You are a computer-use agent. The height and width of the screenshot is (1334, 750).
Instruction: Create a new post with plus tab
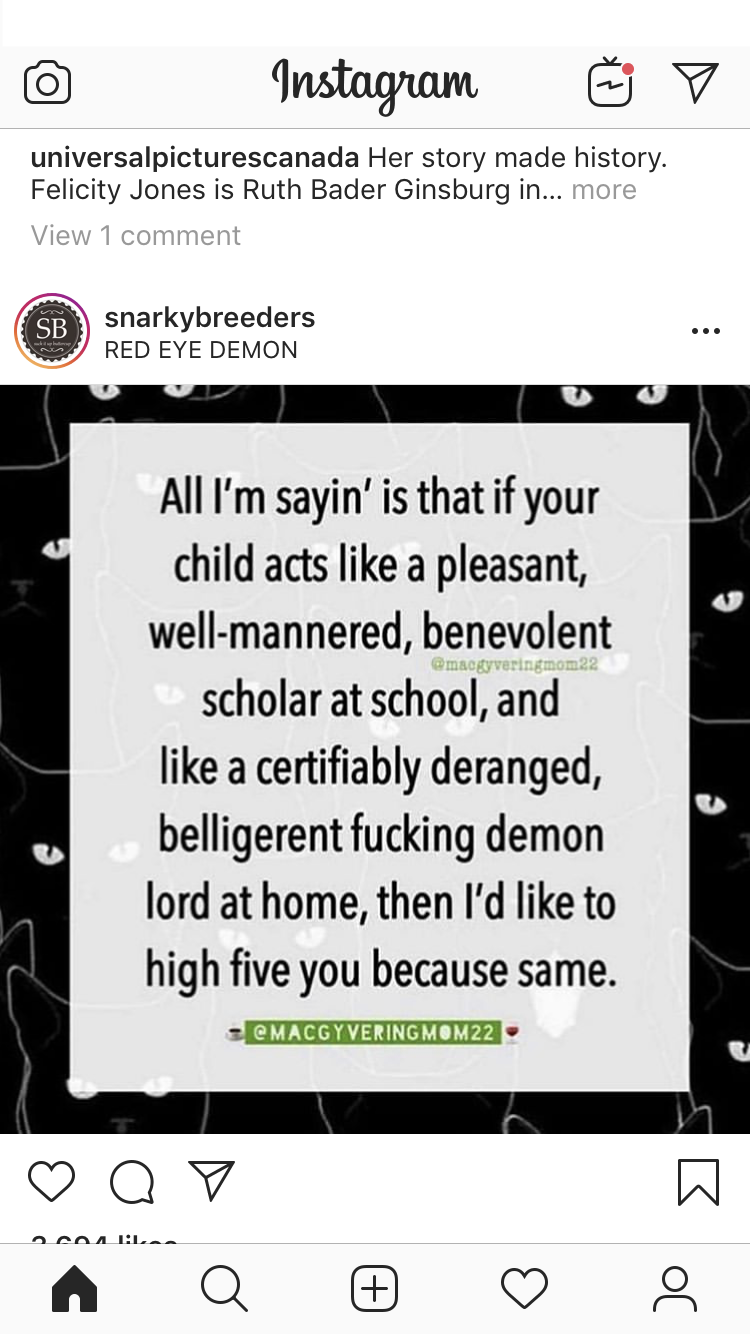[375, 1289]
